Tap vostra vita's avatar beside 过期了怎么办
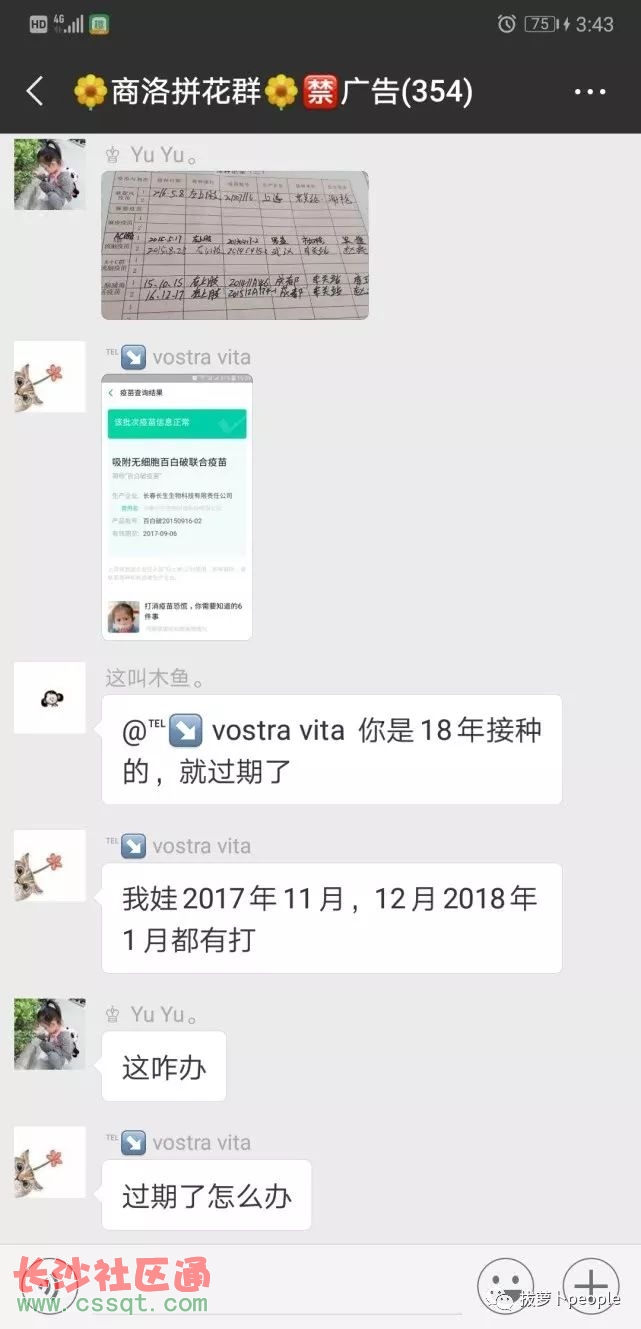This screenshot has height=1329, width=641. tap(50, 1162)
